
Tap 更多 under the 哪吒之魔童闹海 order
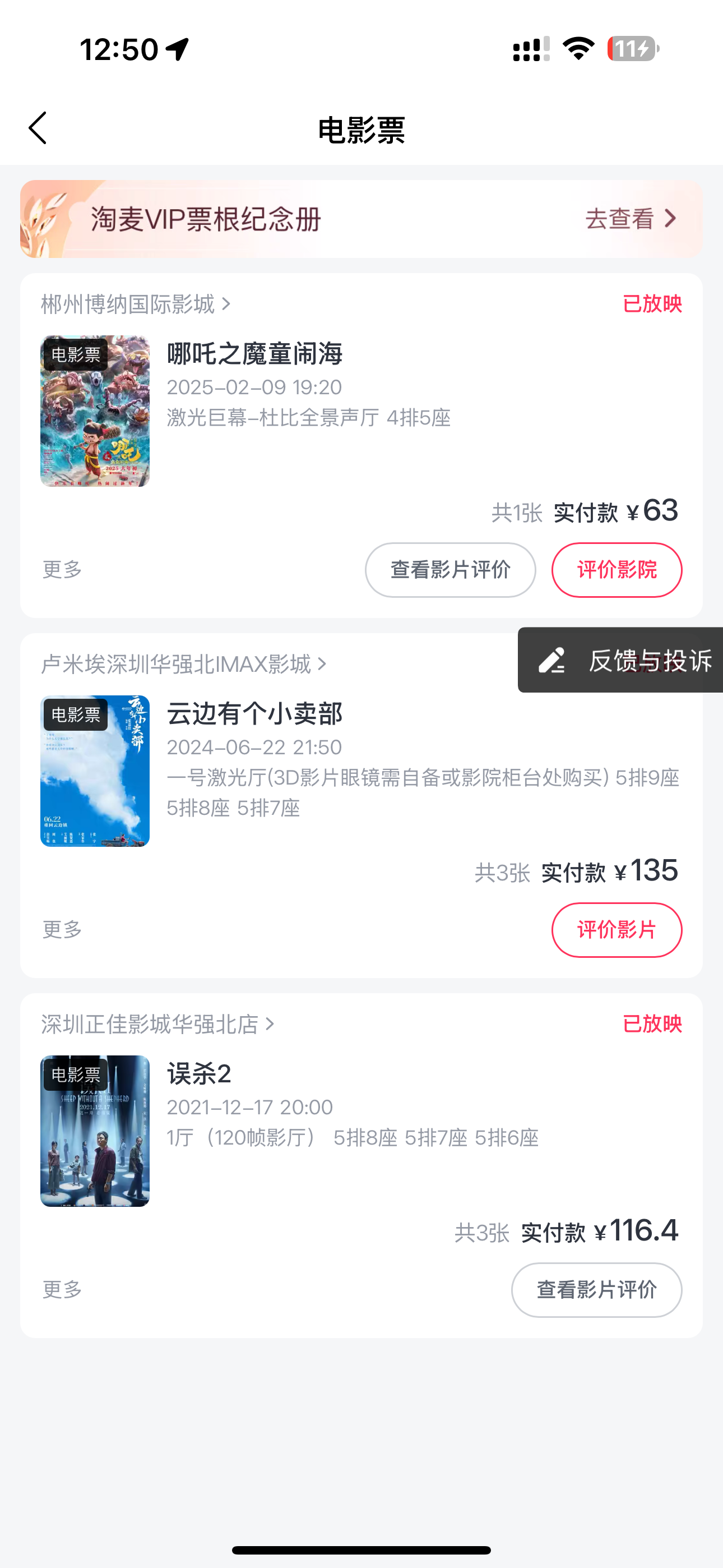tap(62, 570)
